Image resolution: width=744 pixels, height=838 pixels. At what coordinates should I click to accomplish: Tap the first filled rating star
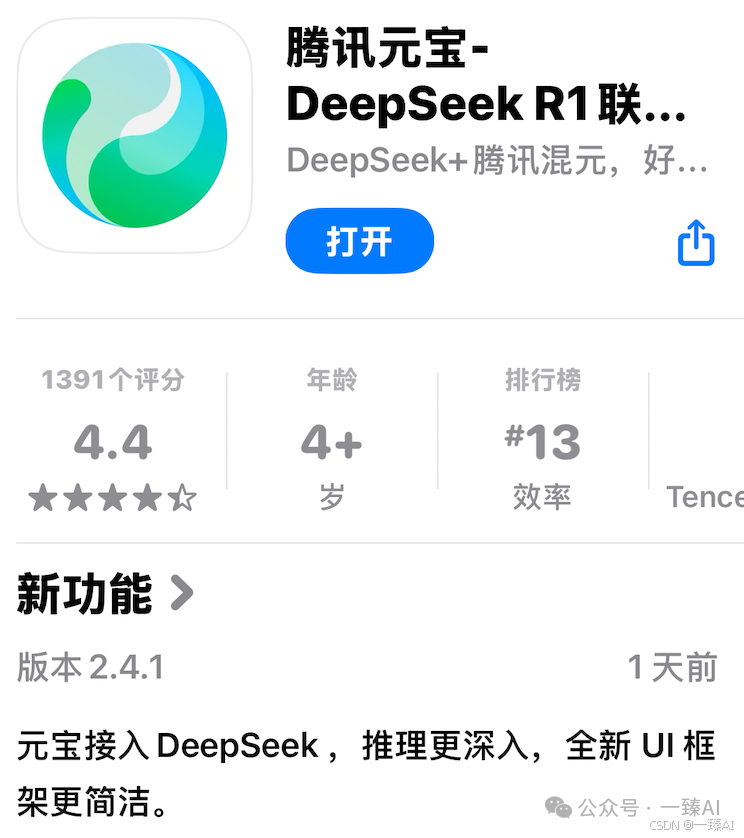pos(43,497)
